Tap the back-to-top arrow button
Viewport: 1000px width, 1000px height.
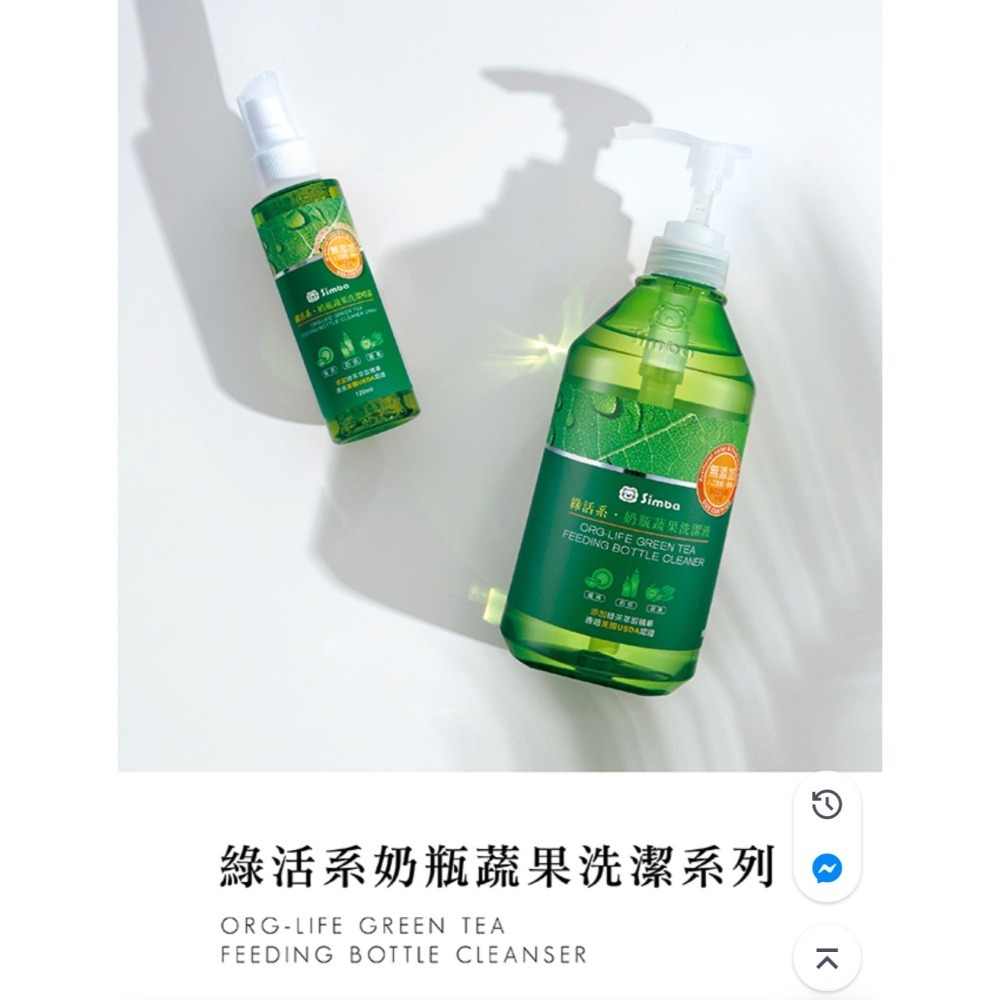pos(826,959)
